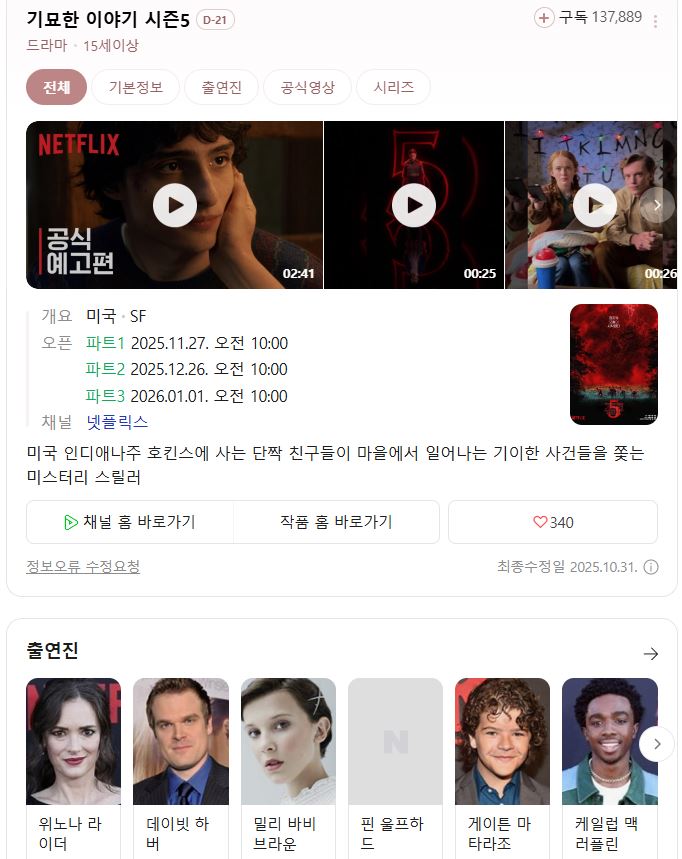The image size is (682, 859).
Task: Tap 작품 홈 바로가기 button
Action: coord(336,522)
